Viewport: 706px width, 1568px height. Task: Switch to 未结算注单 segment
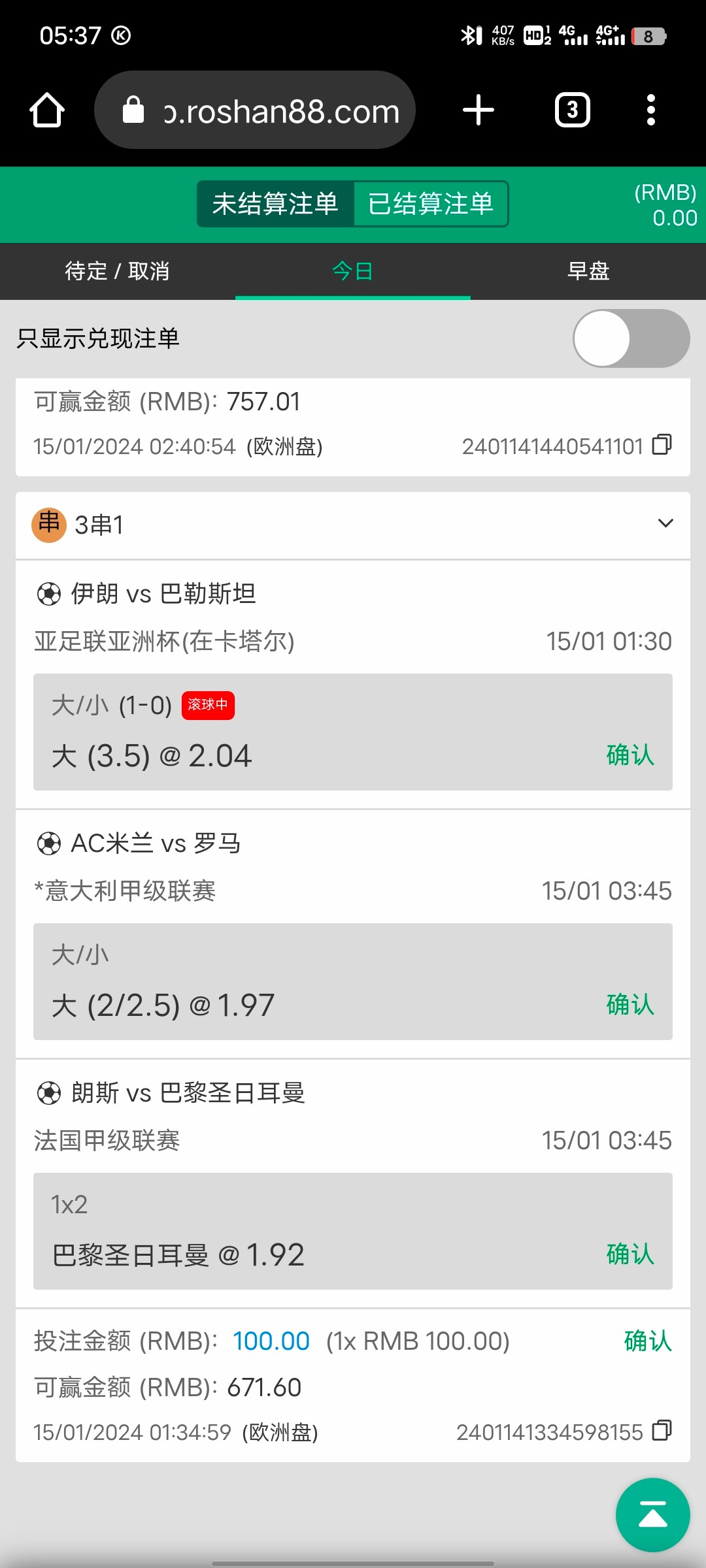click(x=275, y=204)
